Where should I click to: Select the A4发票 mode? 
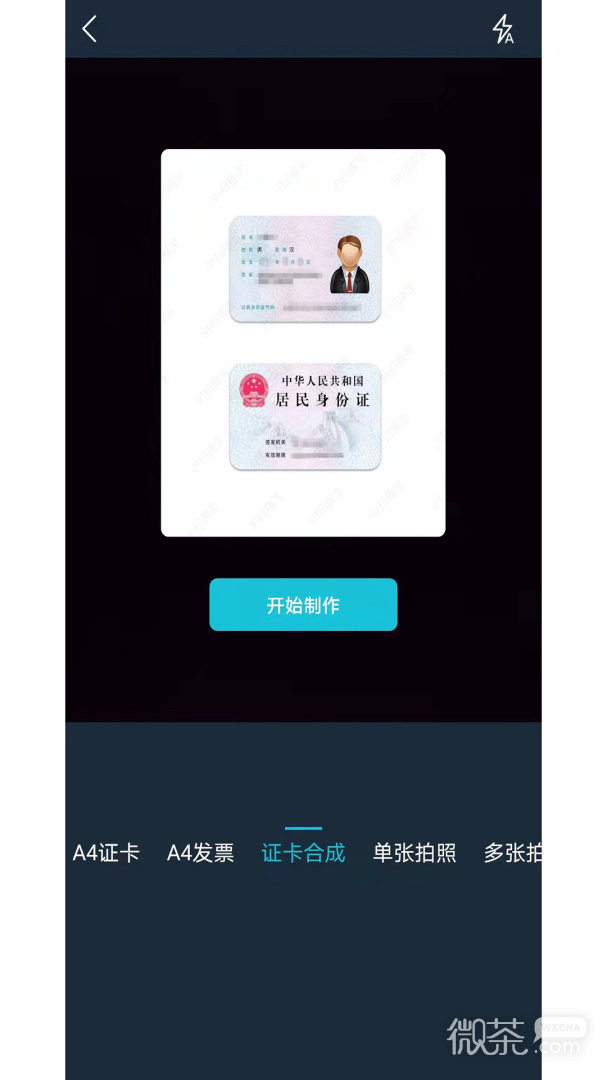pyautogui.click(x=200, y=853)
